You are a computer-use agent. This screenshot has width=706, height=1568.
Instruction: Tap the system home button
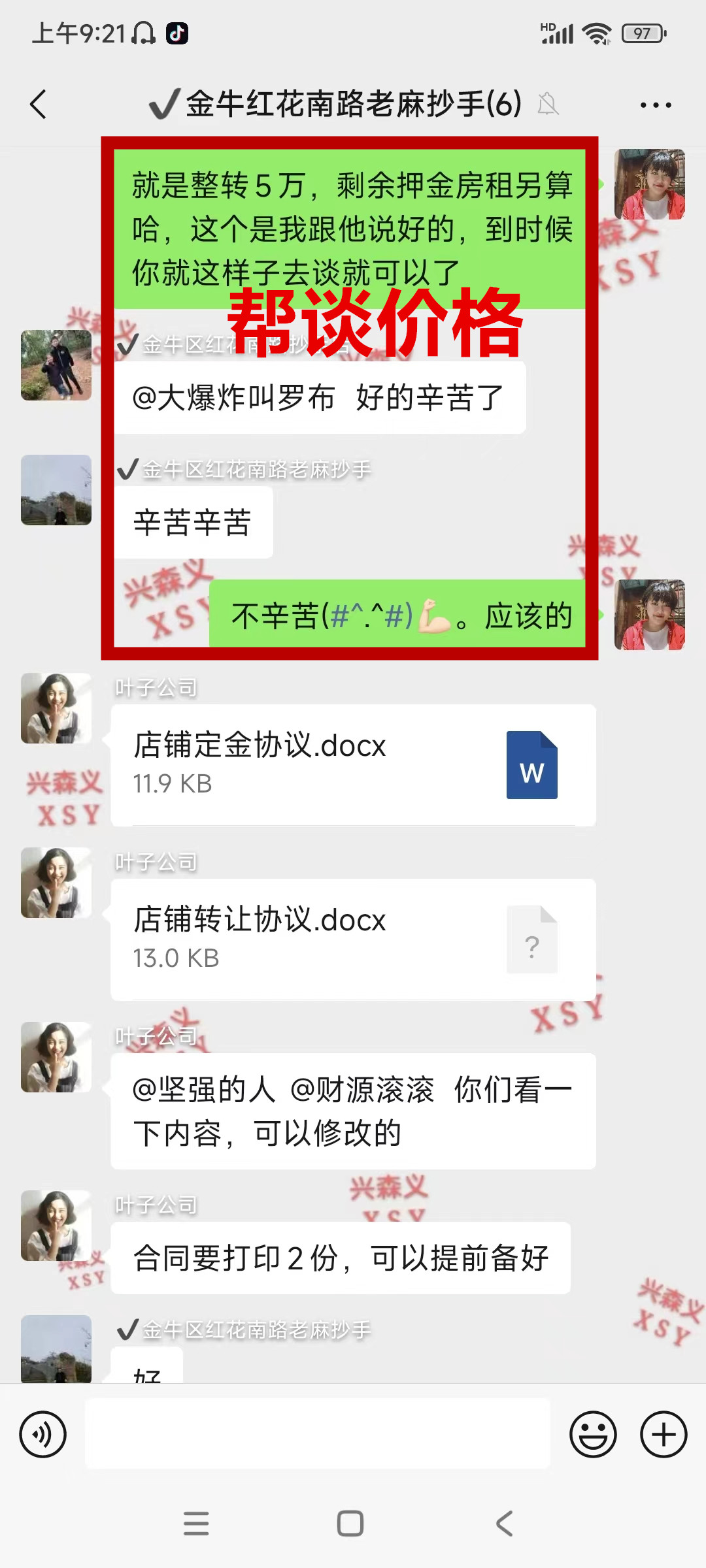tap(350, 1524)
